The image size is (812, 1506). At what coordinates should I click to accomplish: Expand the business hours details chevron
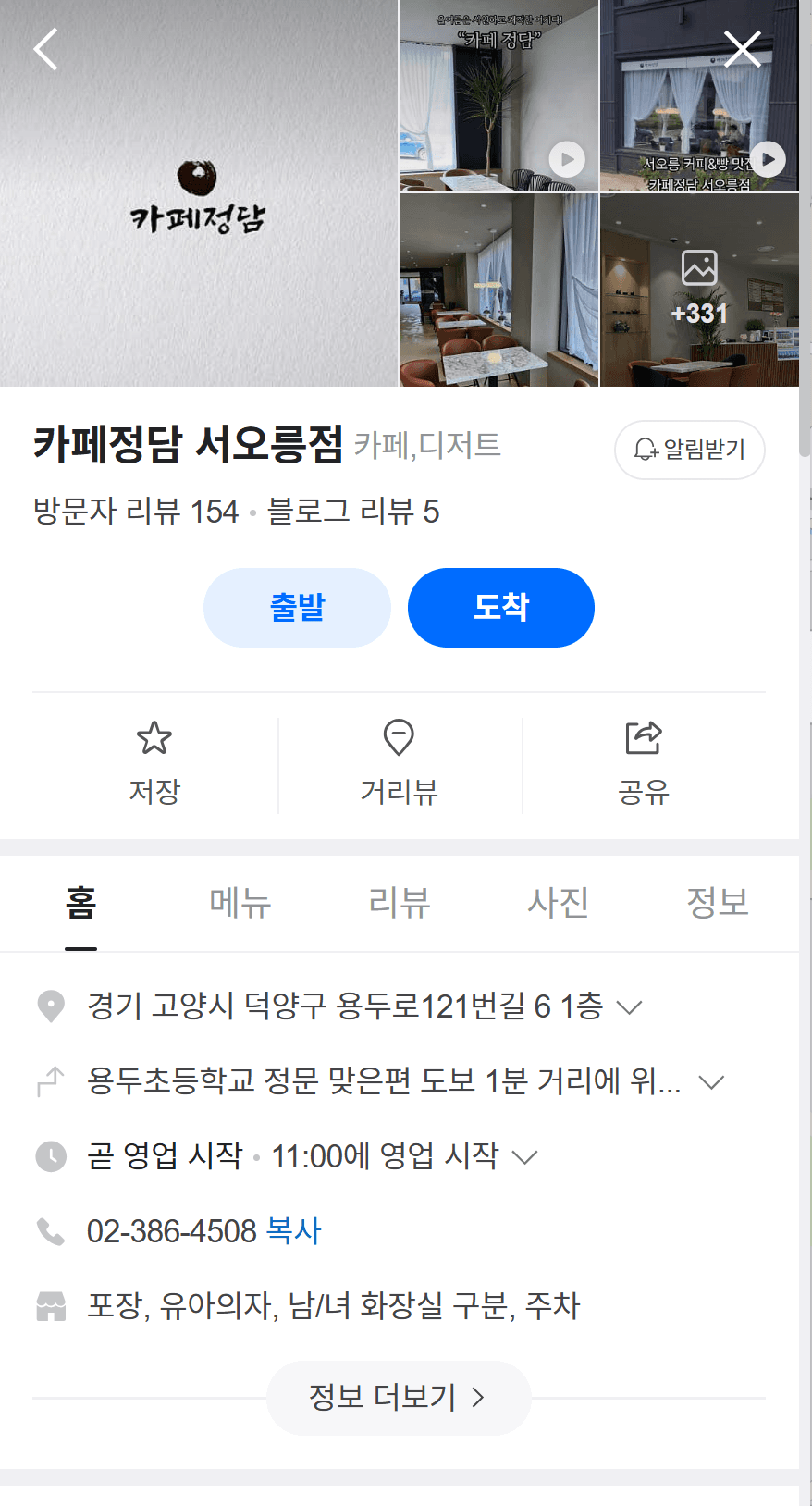pos(526,1155)
